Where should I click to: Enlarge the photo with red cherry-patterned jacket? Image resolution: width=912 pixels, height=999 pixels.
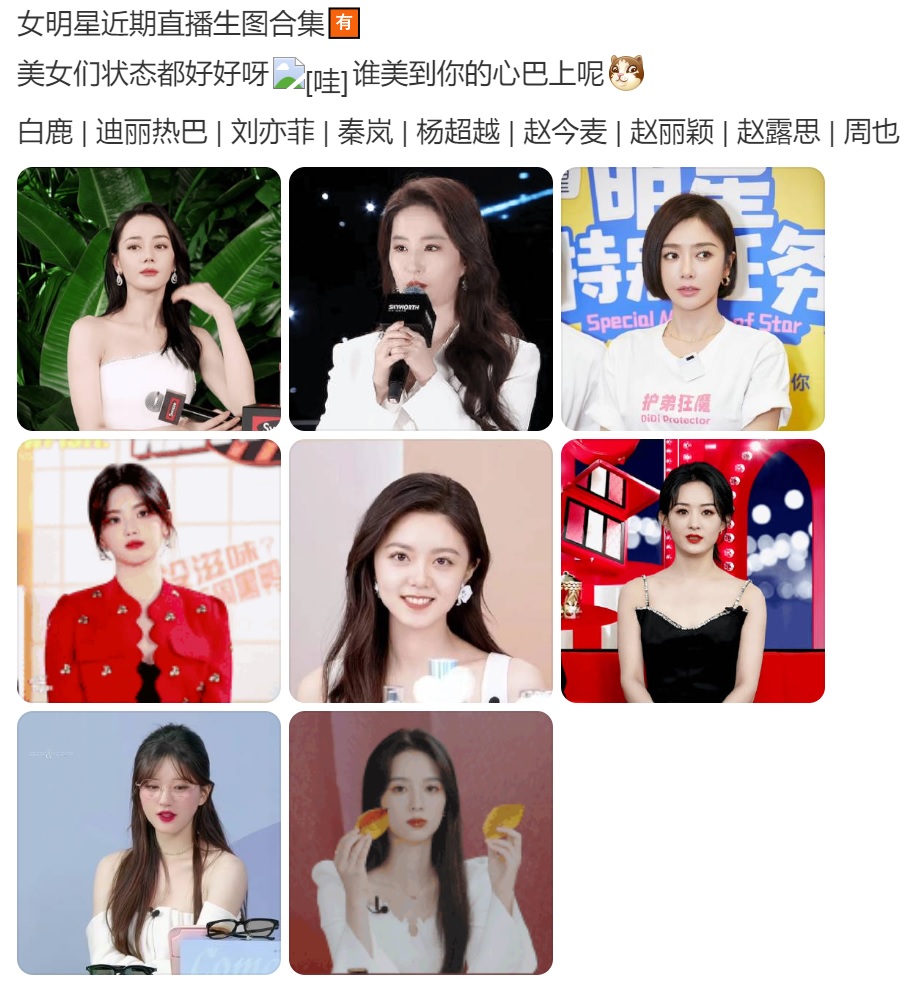tap(149, 571)
